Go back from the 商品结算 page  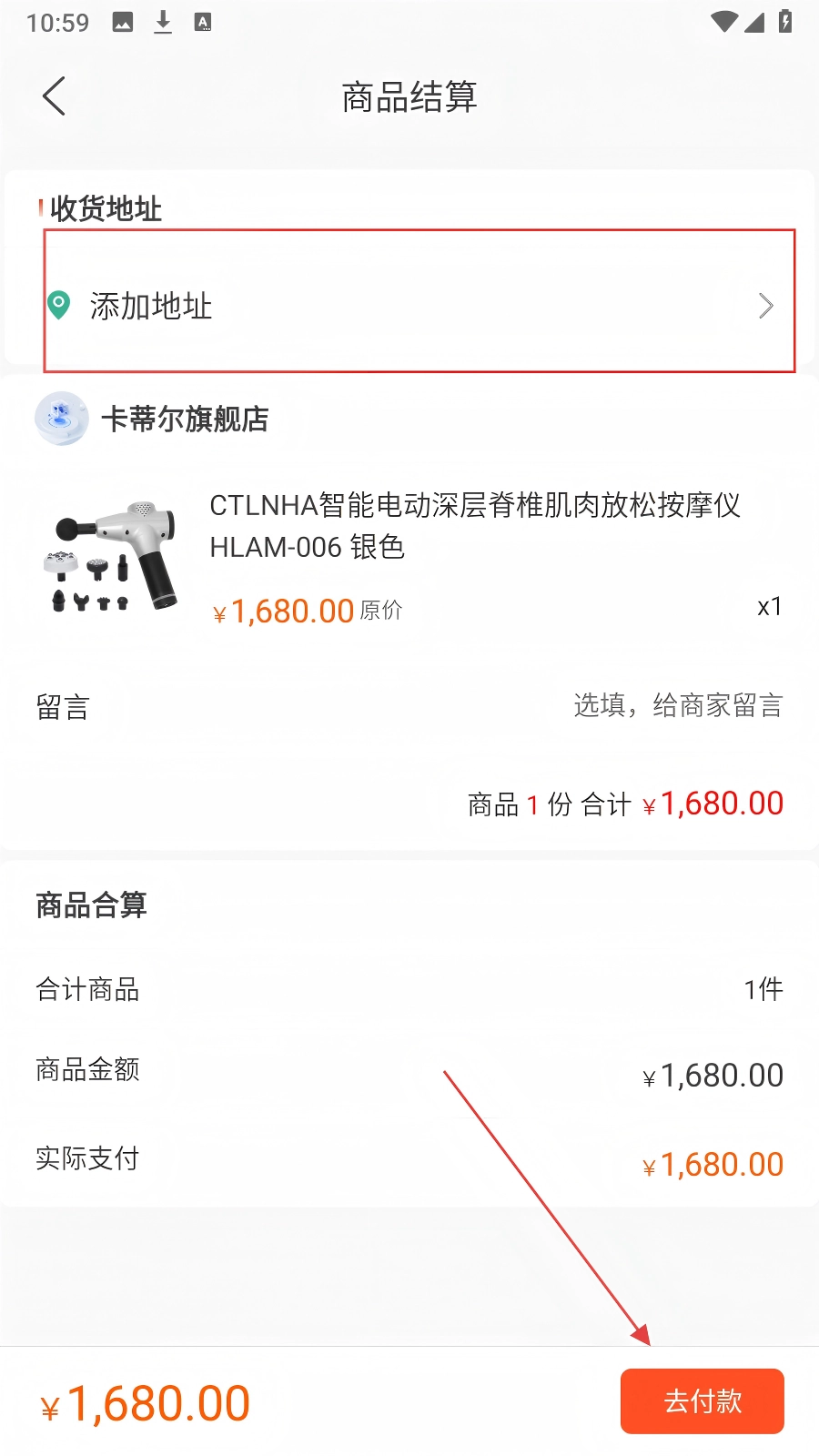click(x=55, y=96)
